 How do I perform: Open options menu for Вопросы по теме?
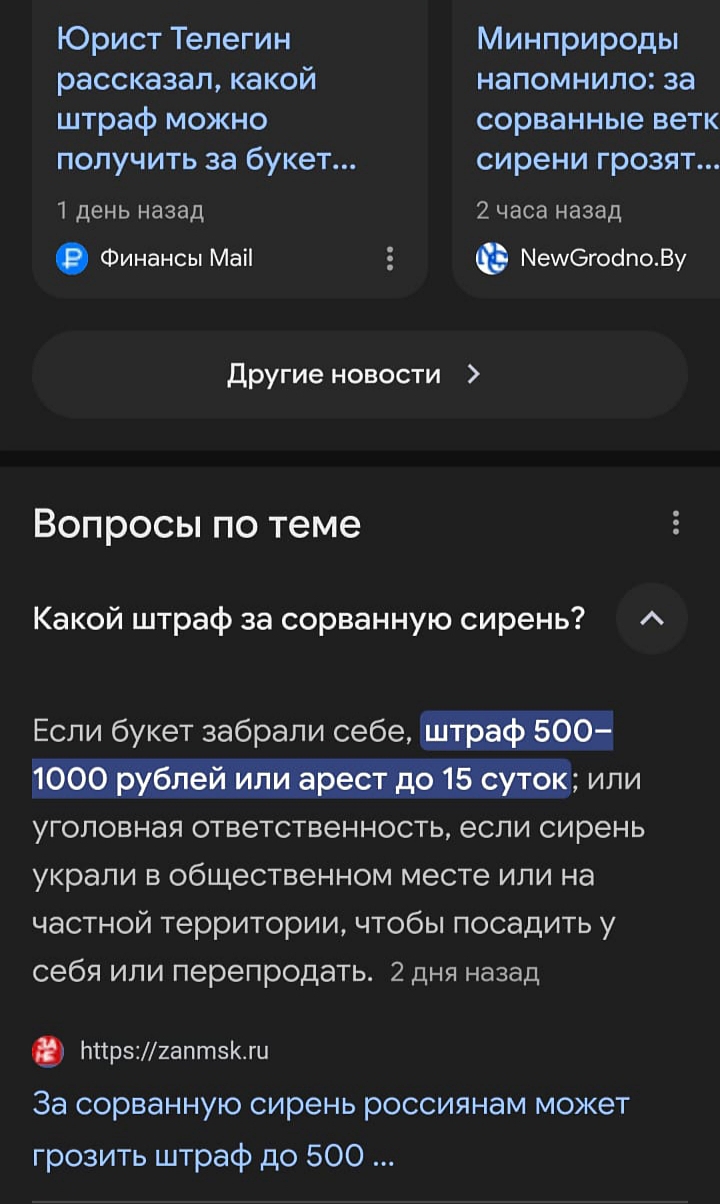(676, 523)
